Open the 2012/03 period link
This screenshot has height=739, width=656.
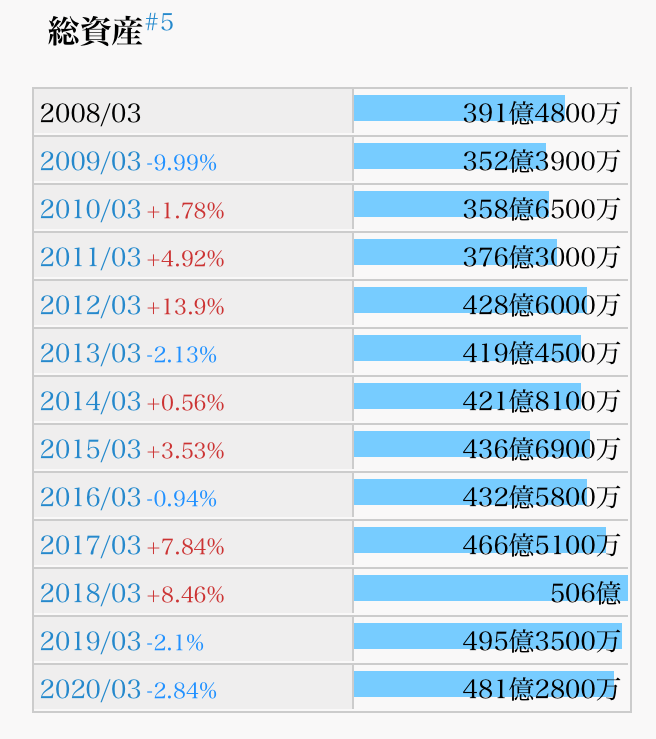tap(90, 306)
